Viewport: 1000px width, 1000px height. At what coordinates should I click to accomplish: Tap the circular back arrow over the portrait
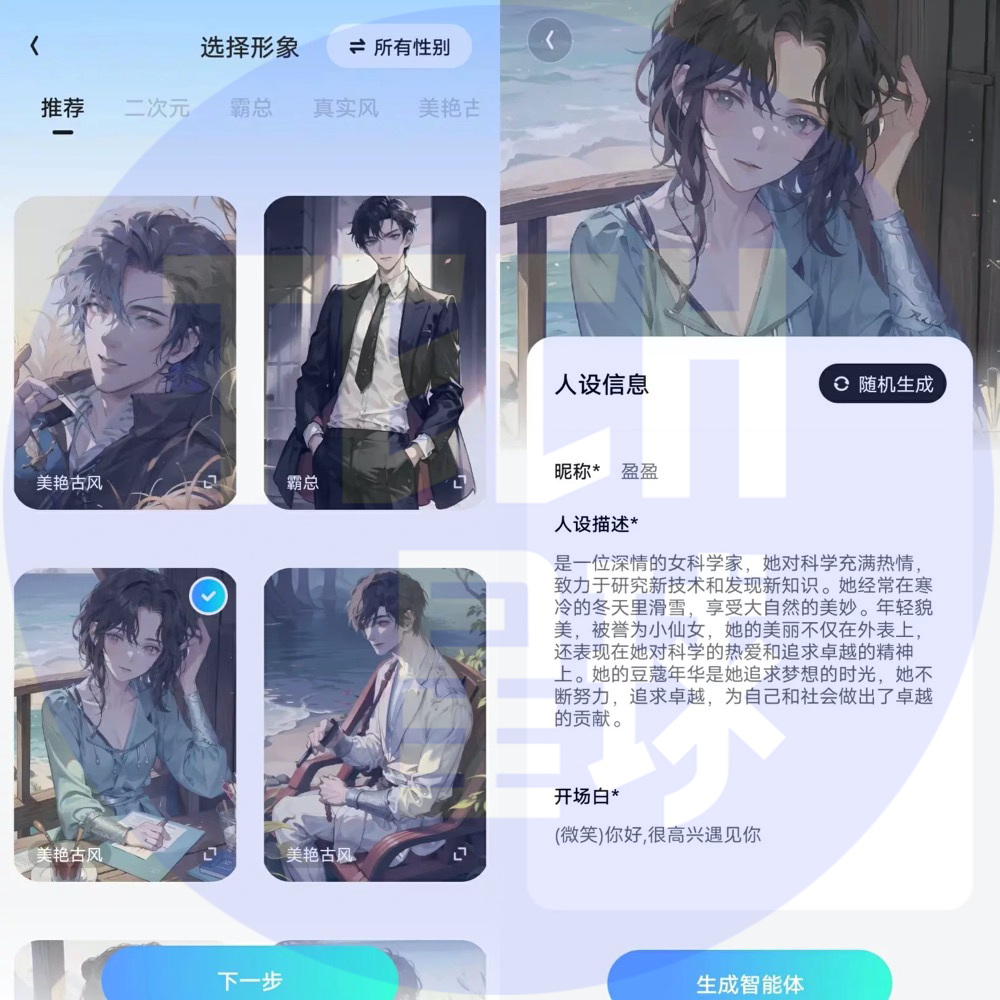click(550, 41)
